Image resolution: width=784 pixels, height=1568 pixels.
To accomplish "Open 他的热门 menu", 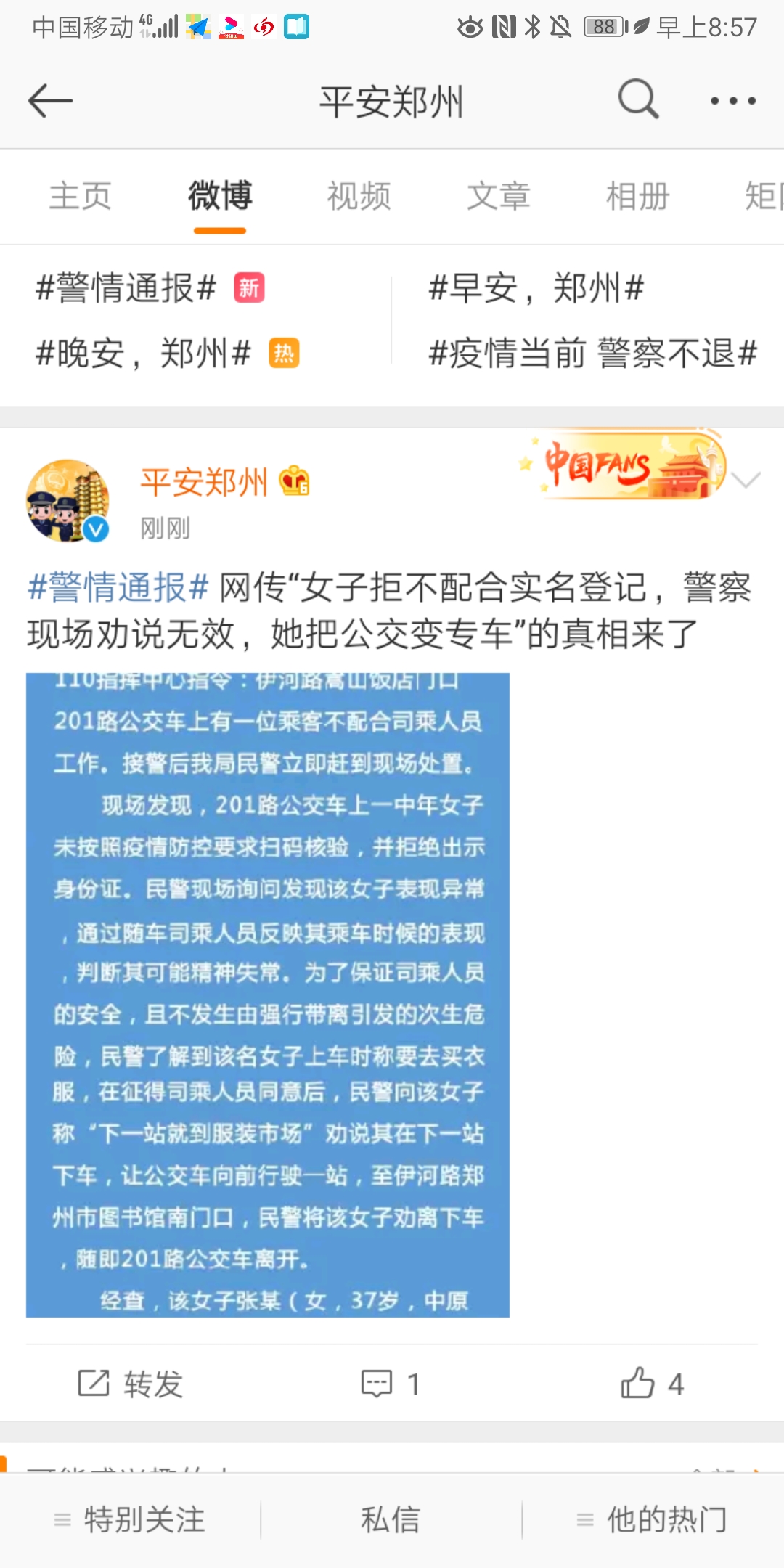I will click(x=652, y=1519).
